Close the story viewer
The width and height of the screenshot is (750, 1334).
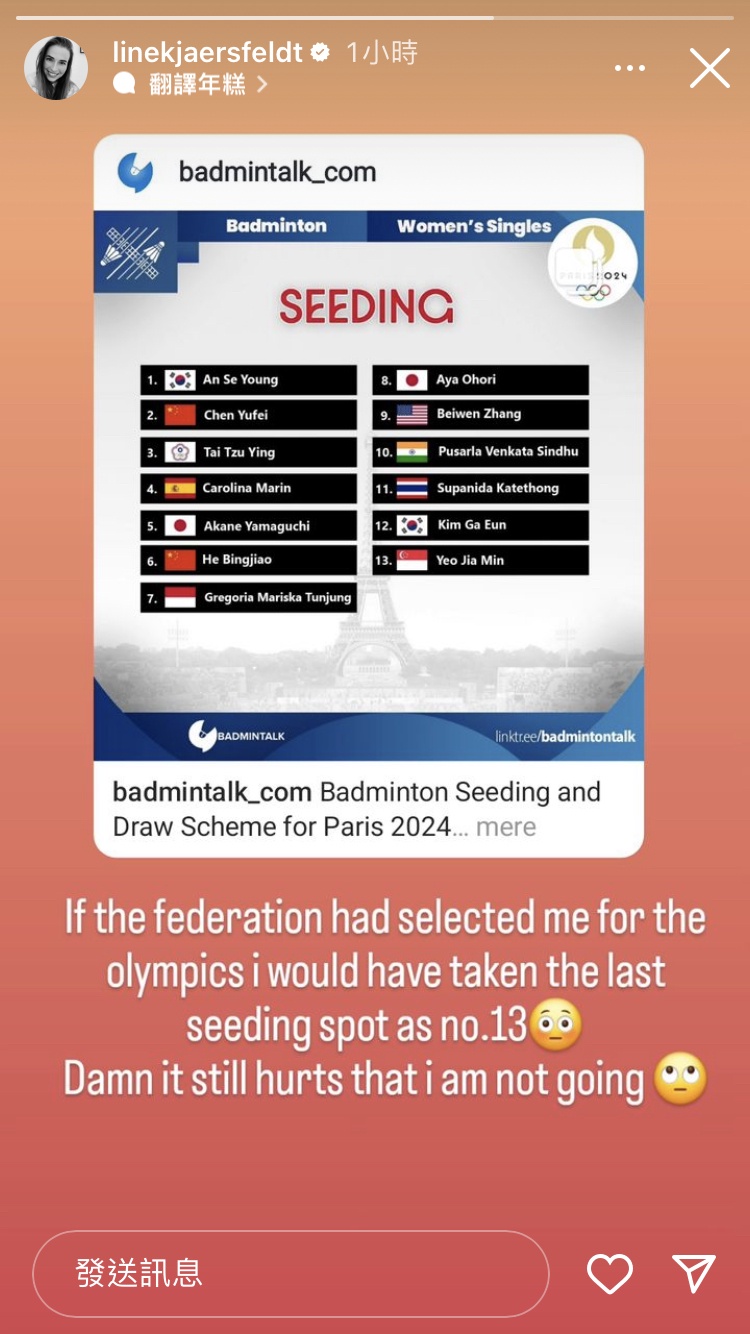click(709, 68)
